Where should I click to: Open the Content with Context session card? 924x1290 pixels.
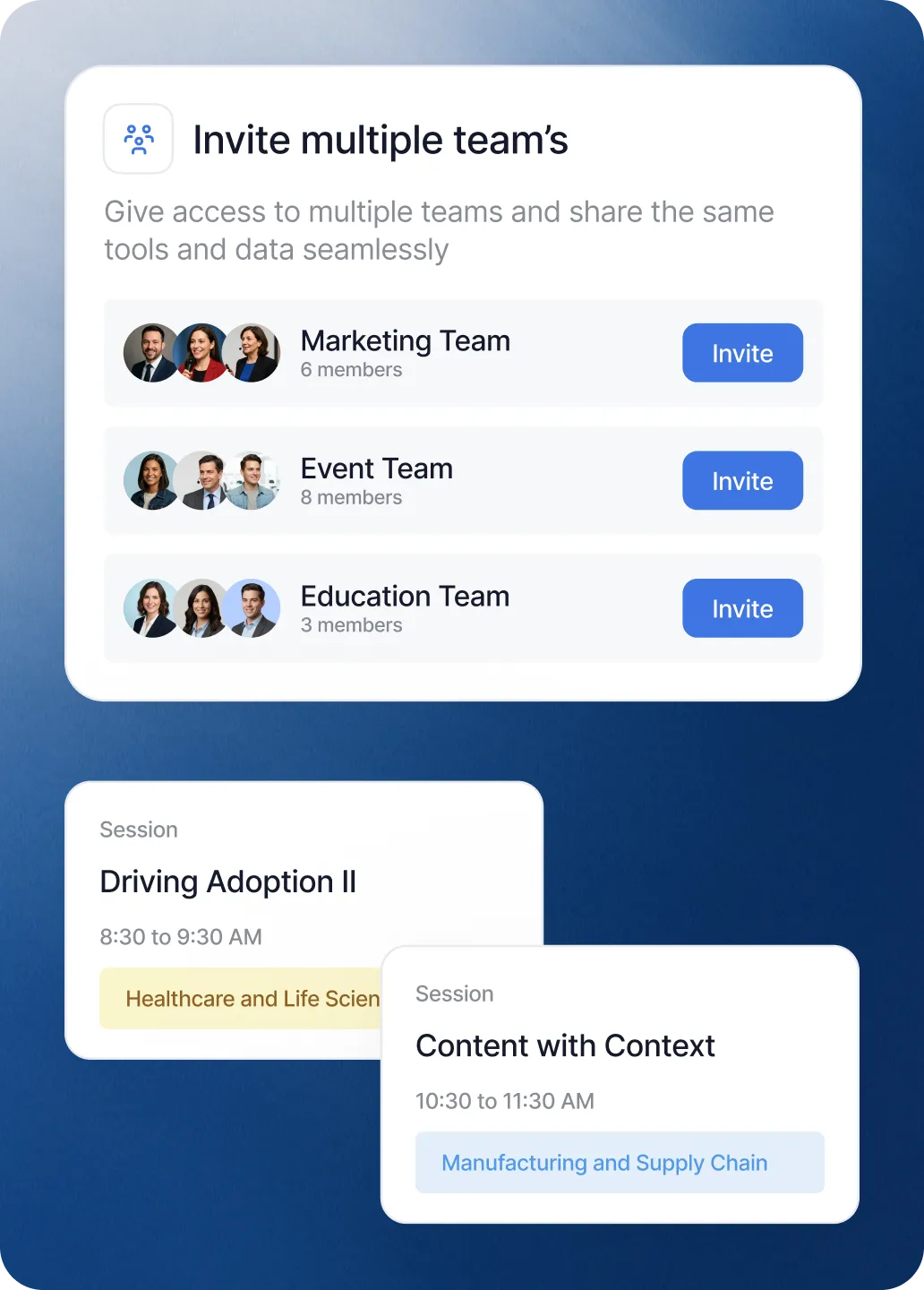pos(565,1045)
